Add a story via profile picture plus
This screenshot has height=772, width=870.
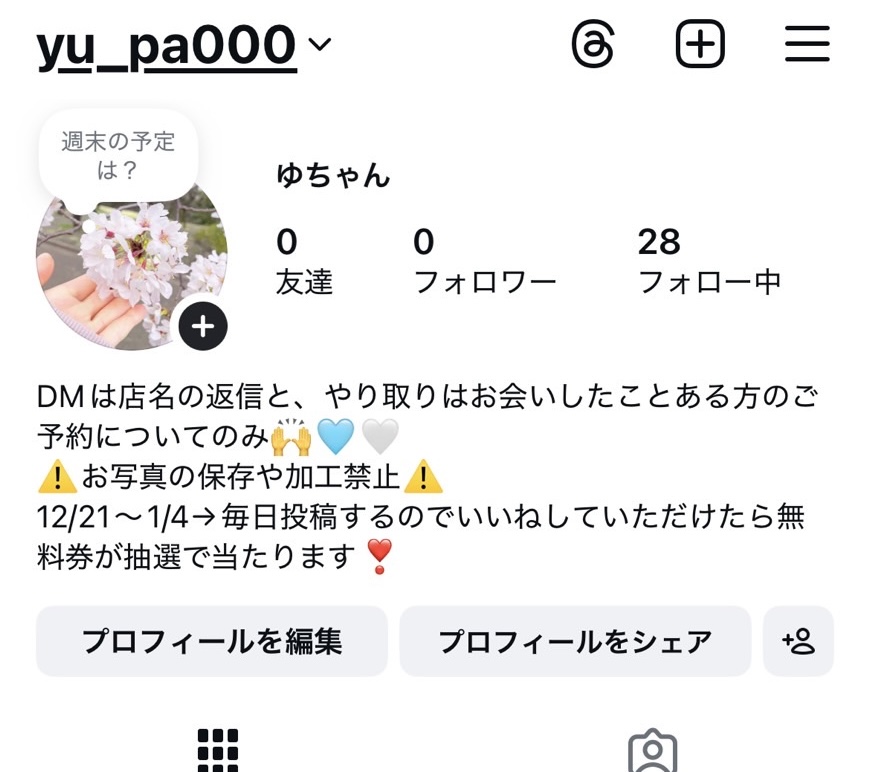(x=203, y=327)
